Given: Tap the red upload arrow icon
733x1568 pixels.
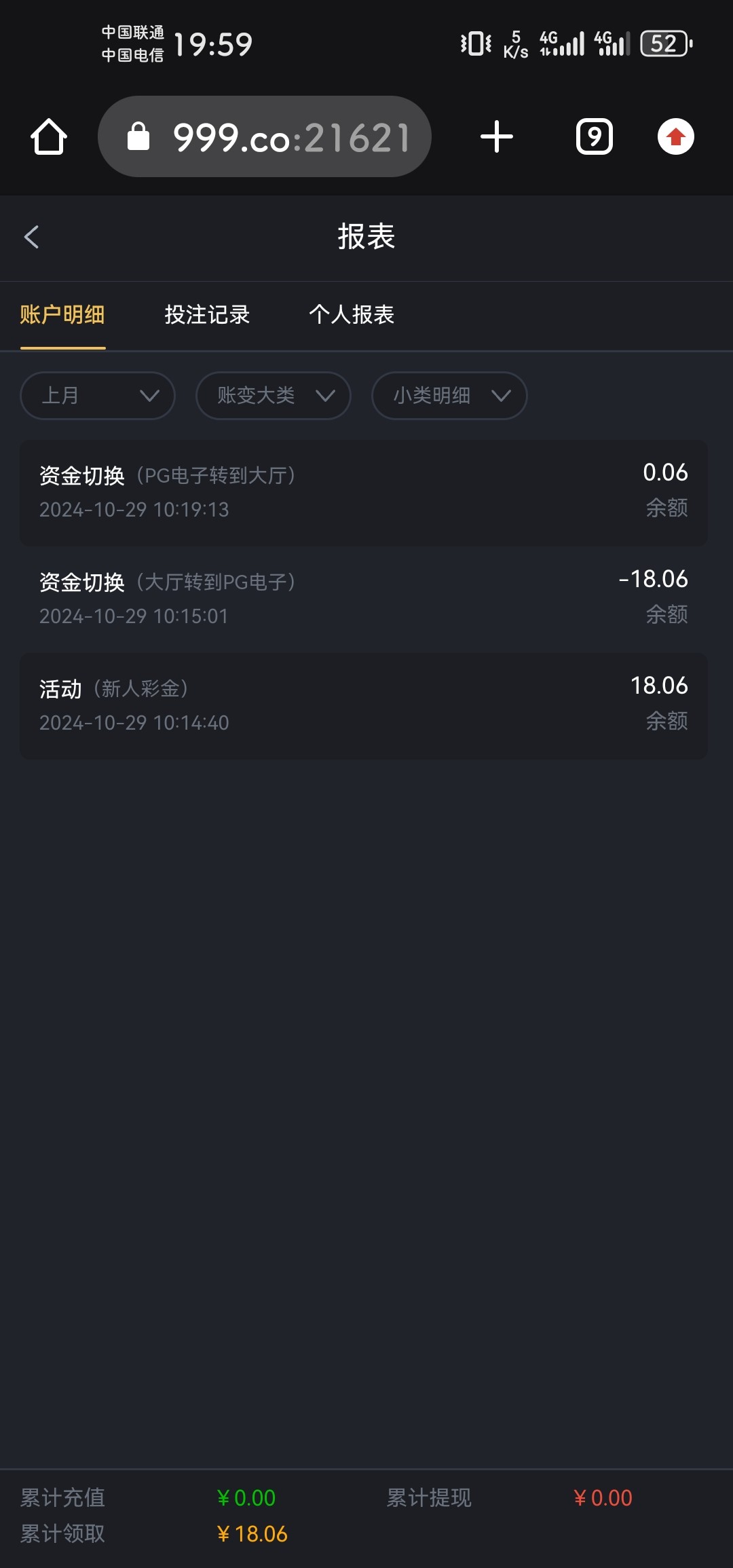Looking at the screenshot, I should pyautogui.click(x=675, y=137).
